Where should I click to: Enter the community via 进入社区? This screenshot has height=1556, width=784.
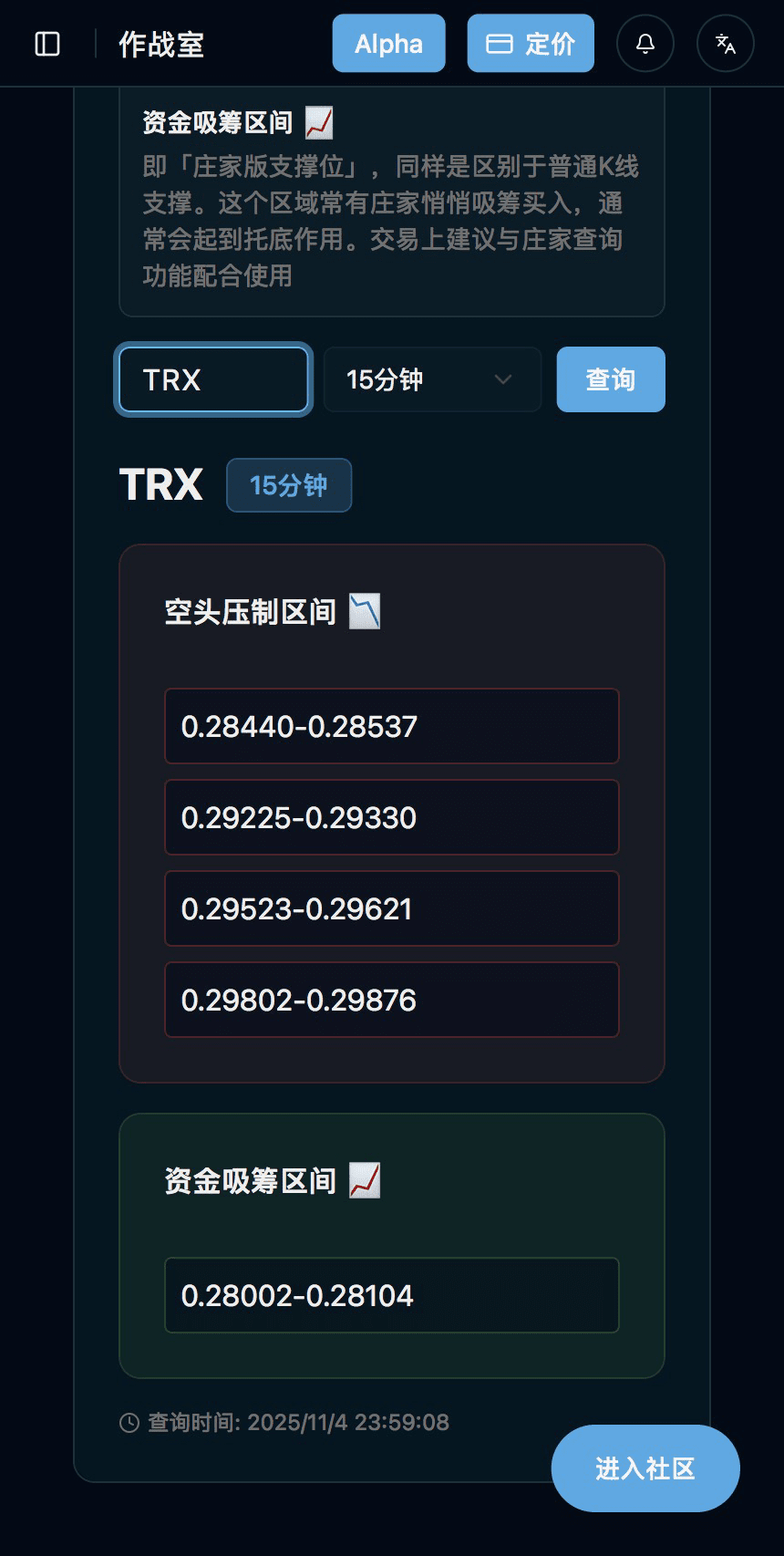click(645, 1468)
